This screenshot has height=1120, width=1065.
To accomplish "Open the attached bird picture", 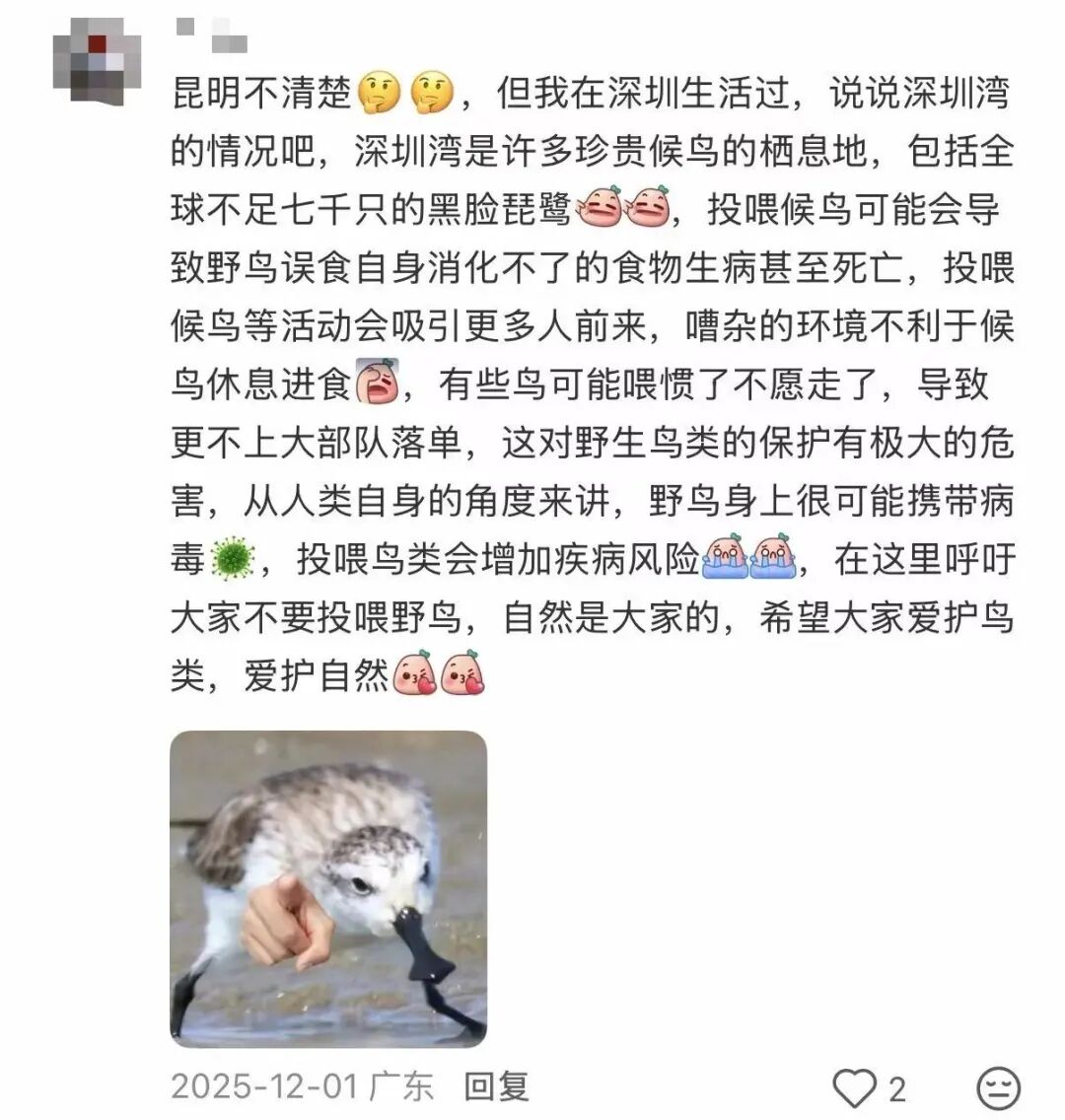I will click(328, 887).
